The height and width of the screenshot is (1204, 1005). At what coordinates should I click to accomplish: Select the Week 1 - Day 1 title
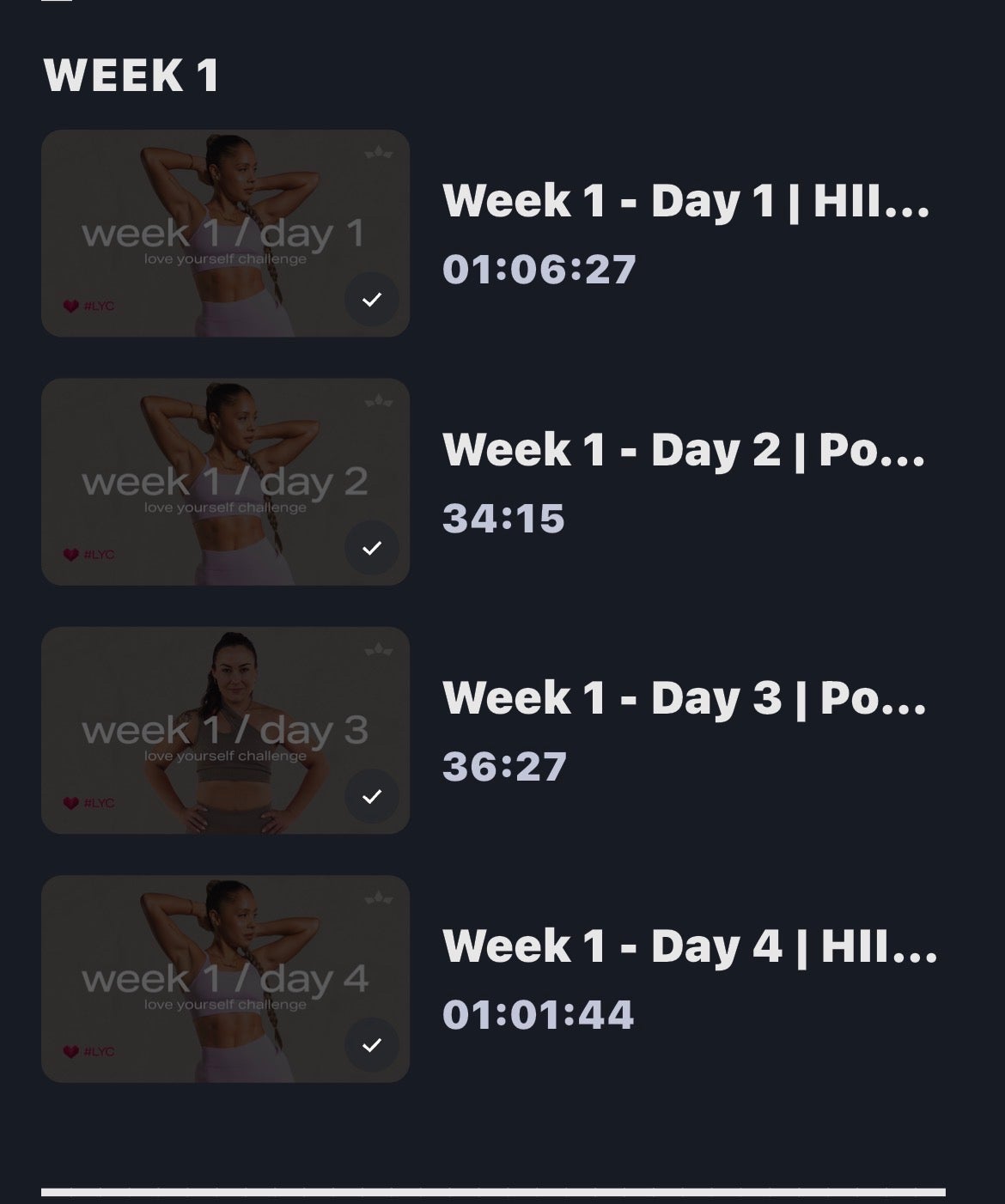click(685, 201)
